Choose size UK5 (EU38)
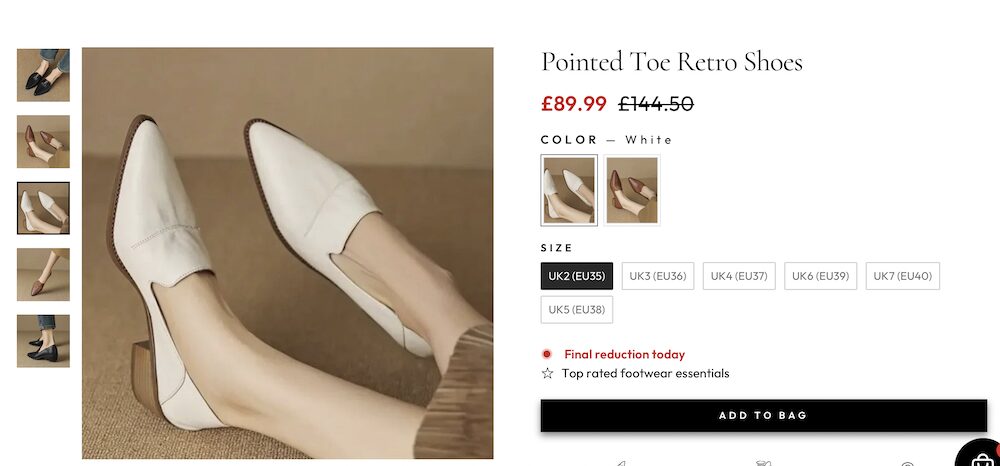Image resolution: width=1000 pixels, height=466 pixels. point(576,310)
